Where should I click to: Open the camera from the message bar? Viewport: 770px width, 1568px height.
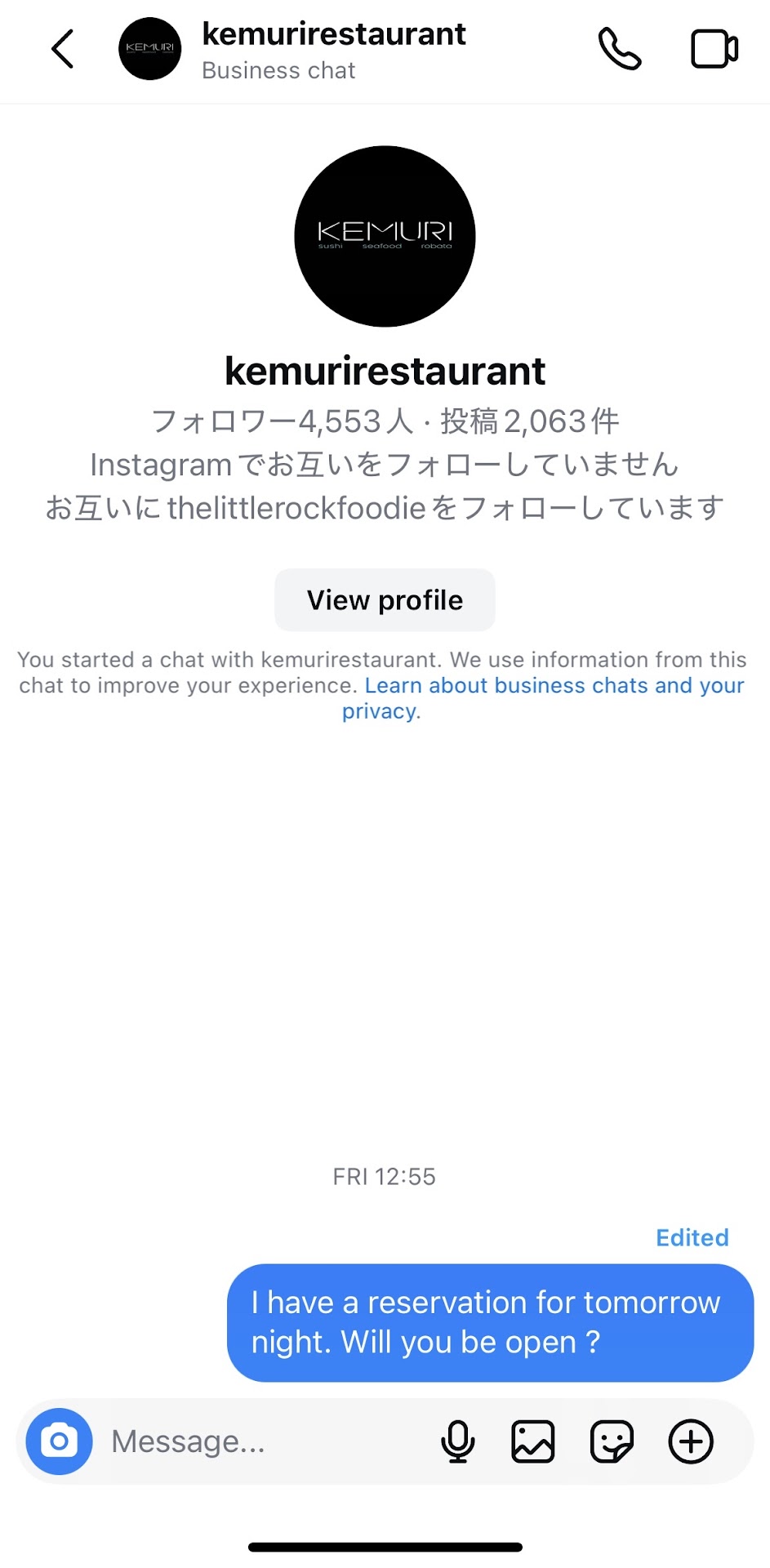pyautogui.click(x=60, y=1441)
